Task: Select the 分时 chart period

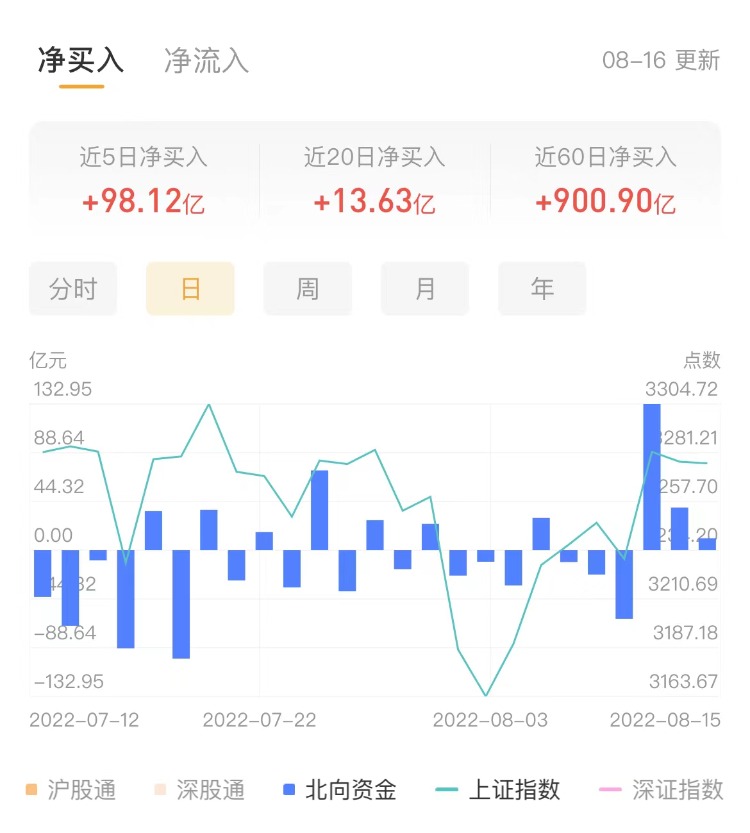Action: coord(73,289)
